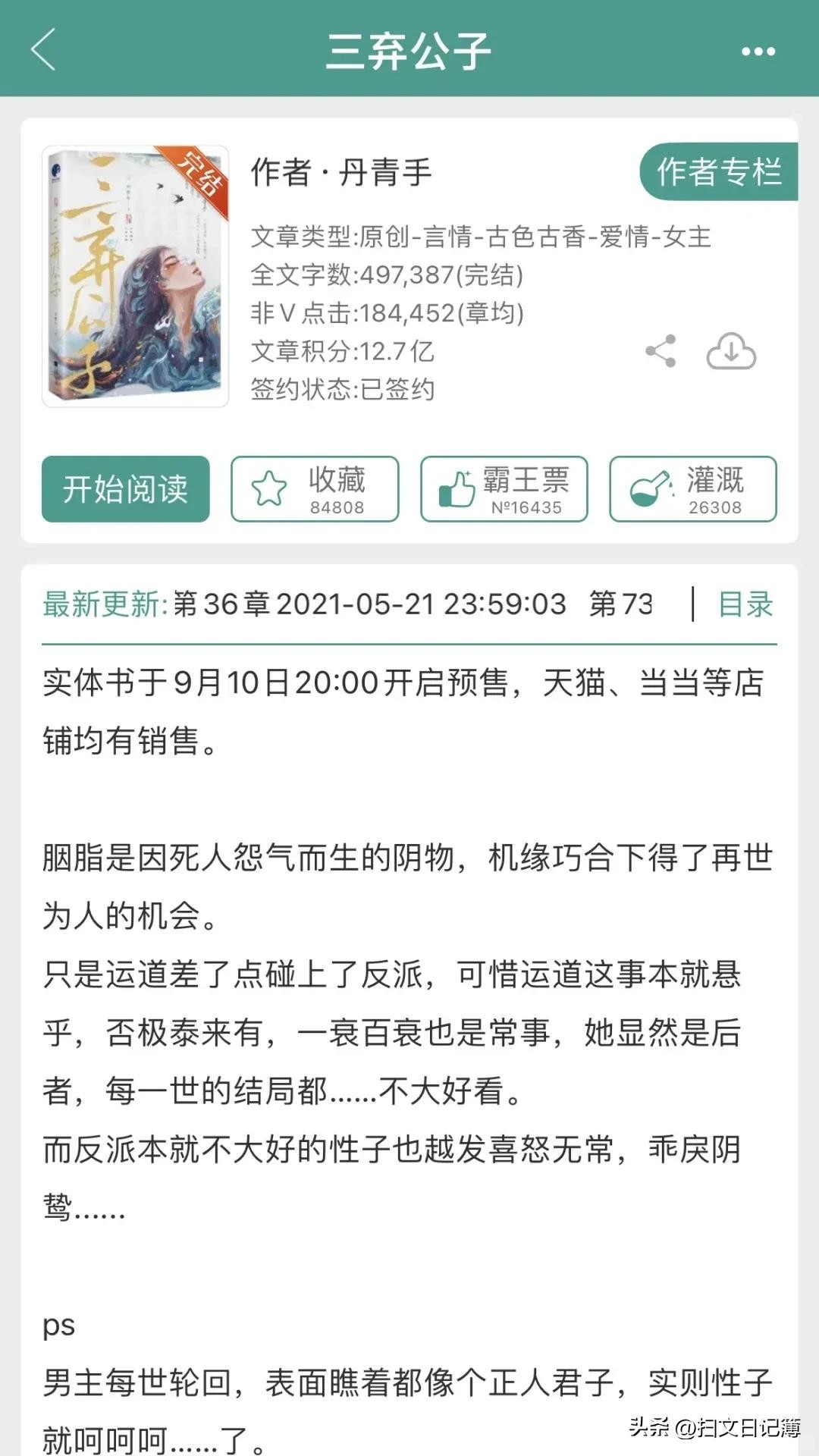
Task: Download the novel for offline reading
Action: pos(731,351)
